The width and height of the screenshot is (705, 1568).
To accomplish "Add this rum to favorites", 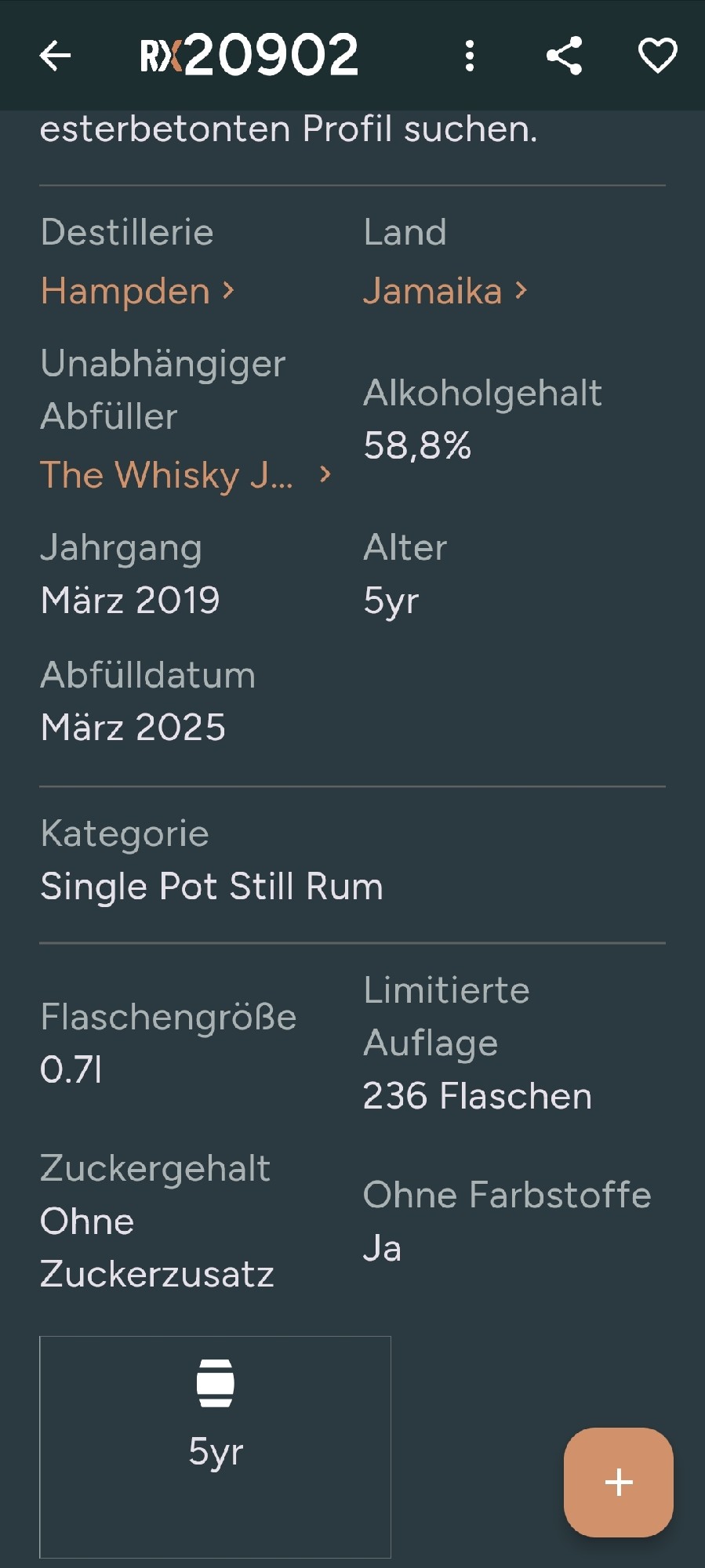I will pyautogui.click(x=657, y=56).
